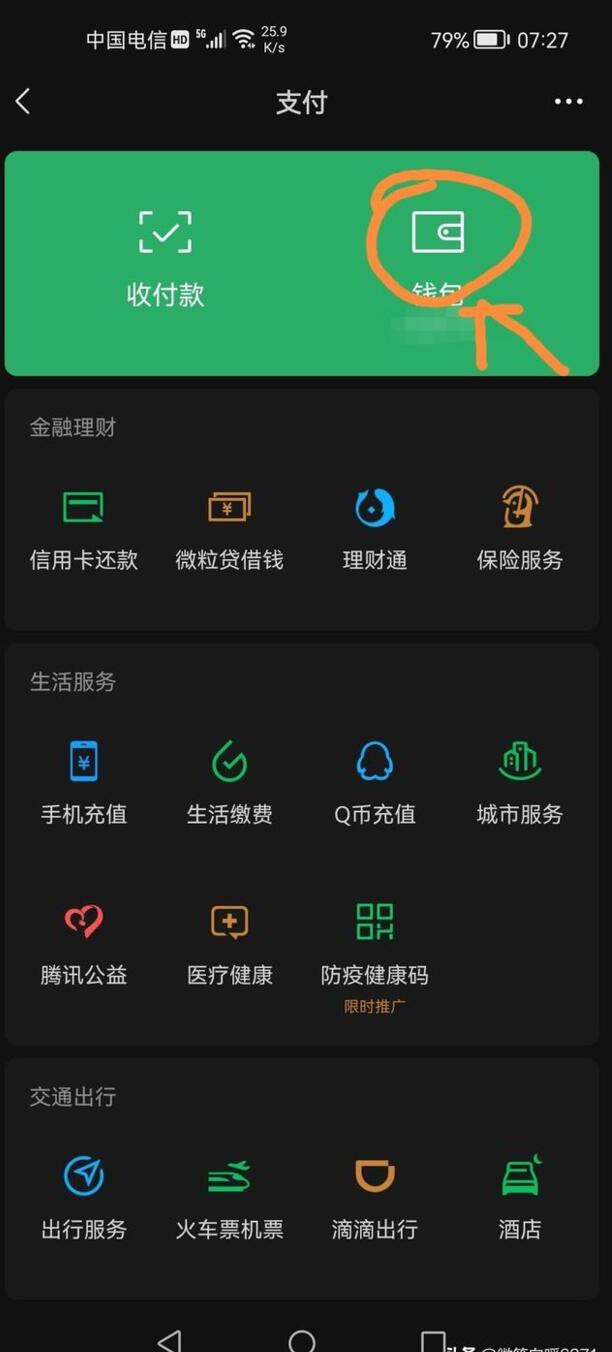Go back from the 支付 page
Screen dimensions: 612x1352
(23, 101)
